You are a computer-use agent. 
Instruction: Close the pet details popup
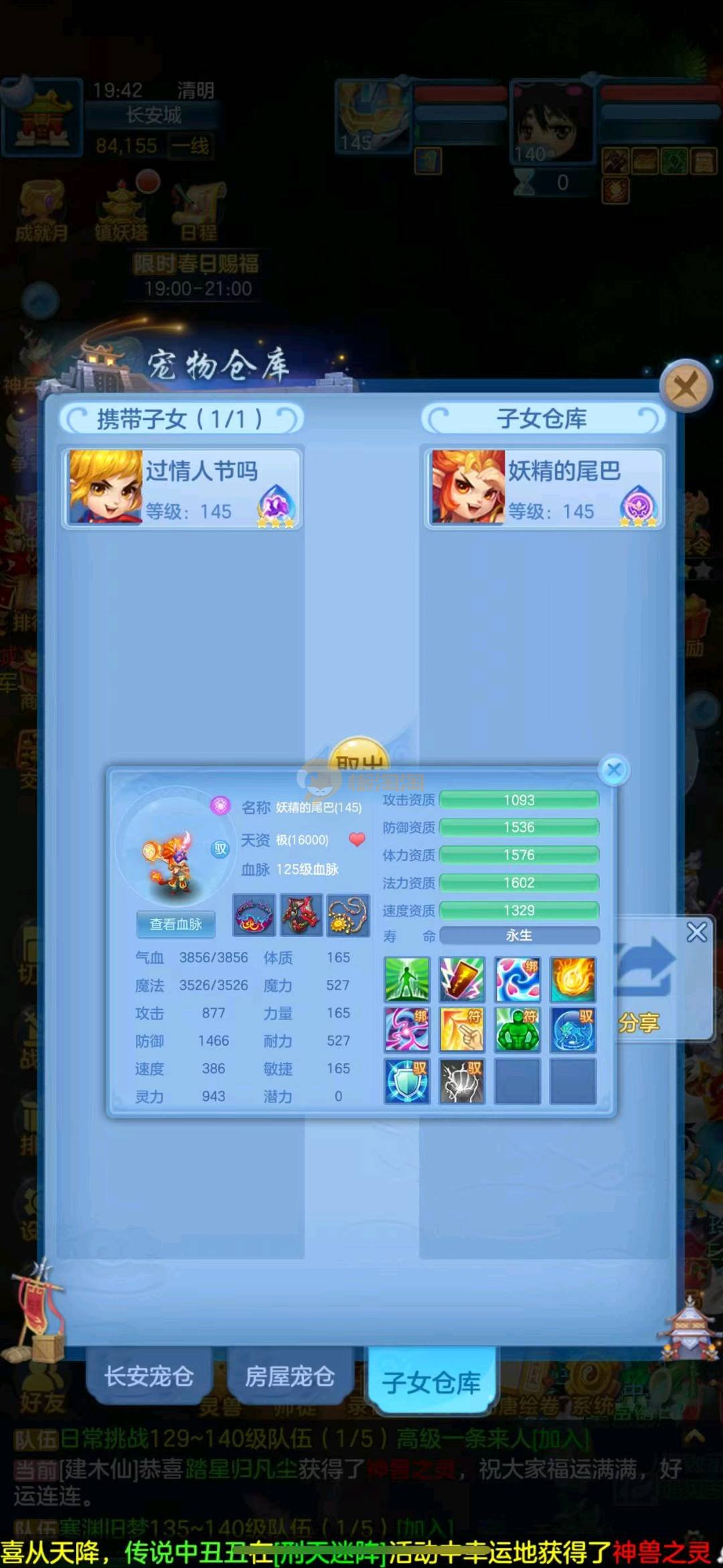point(613,770)
